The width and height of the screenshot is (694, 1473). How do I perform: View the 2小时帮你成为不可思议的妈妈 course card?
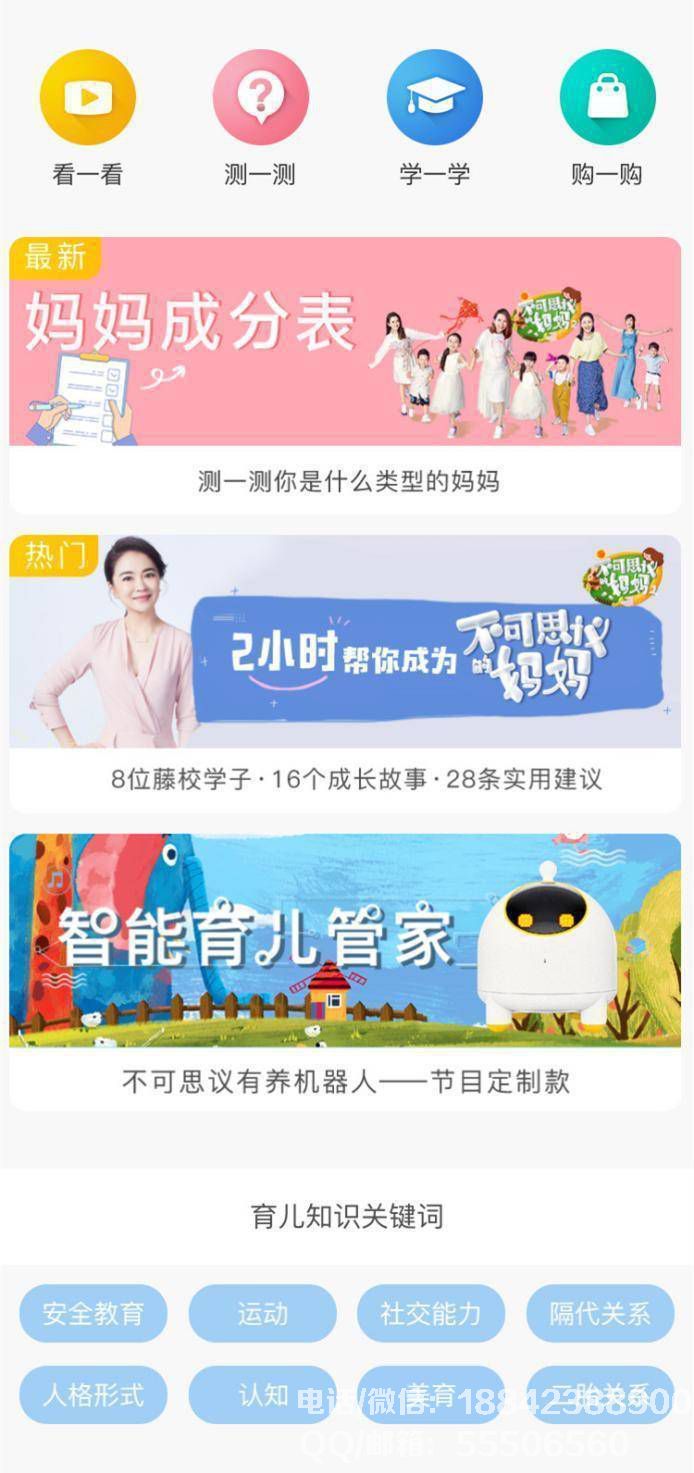click(x=345, y=642)
